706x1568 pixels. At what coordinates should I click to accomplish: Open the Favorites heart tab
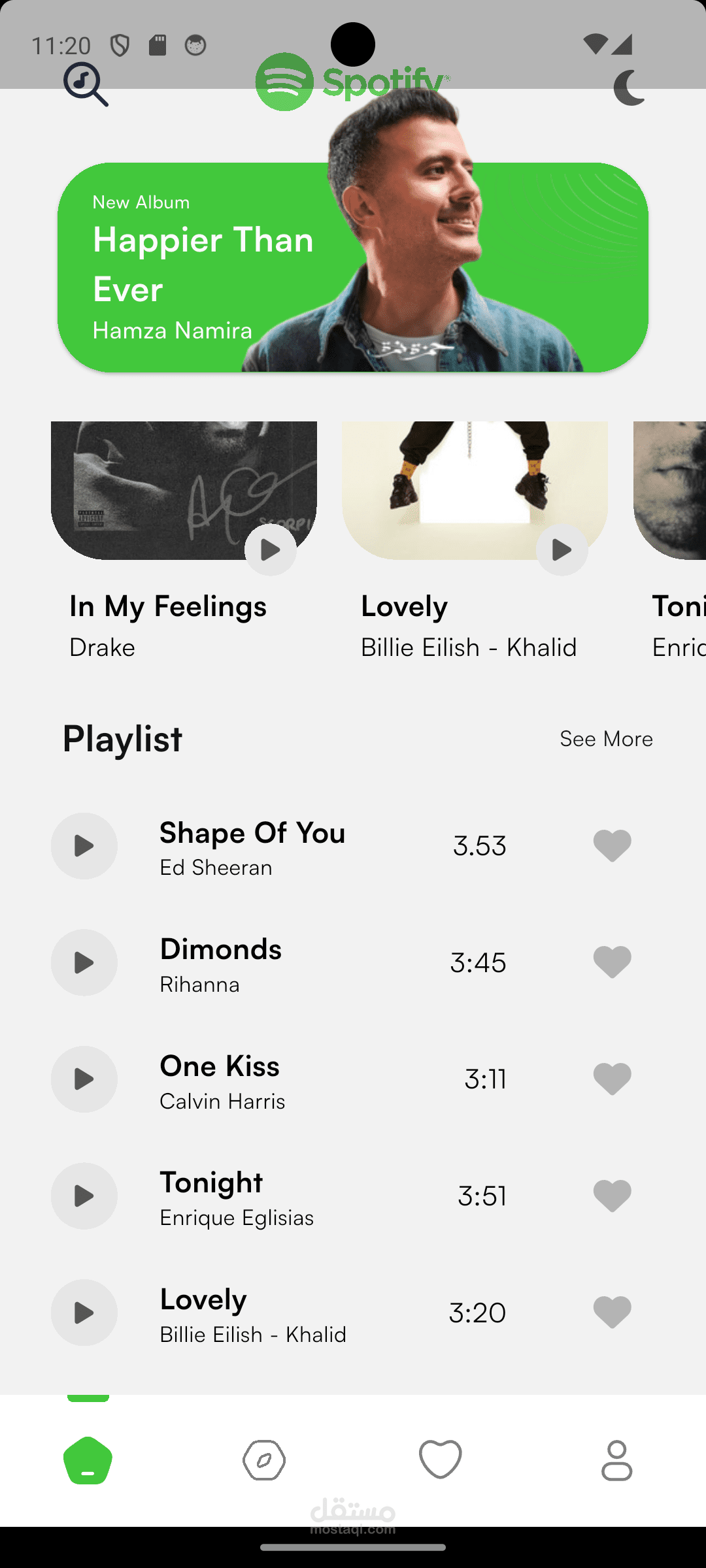(441, 1459)
